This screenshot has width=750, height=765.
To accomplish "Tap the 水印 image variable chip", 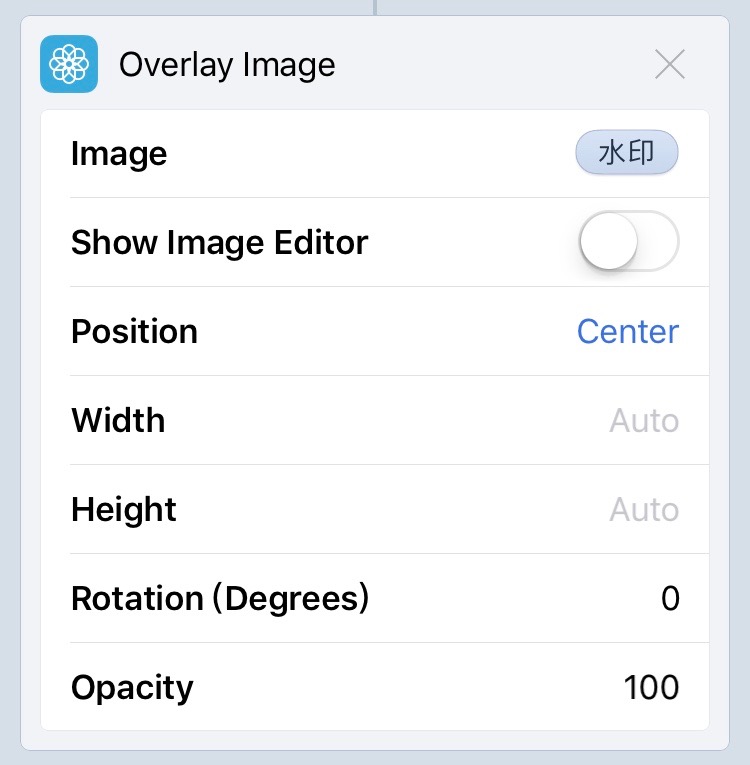I will point(627,154).
